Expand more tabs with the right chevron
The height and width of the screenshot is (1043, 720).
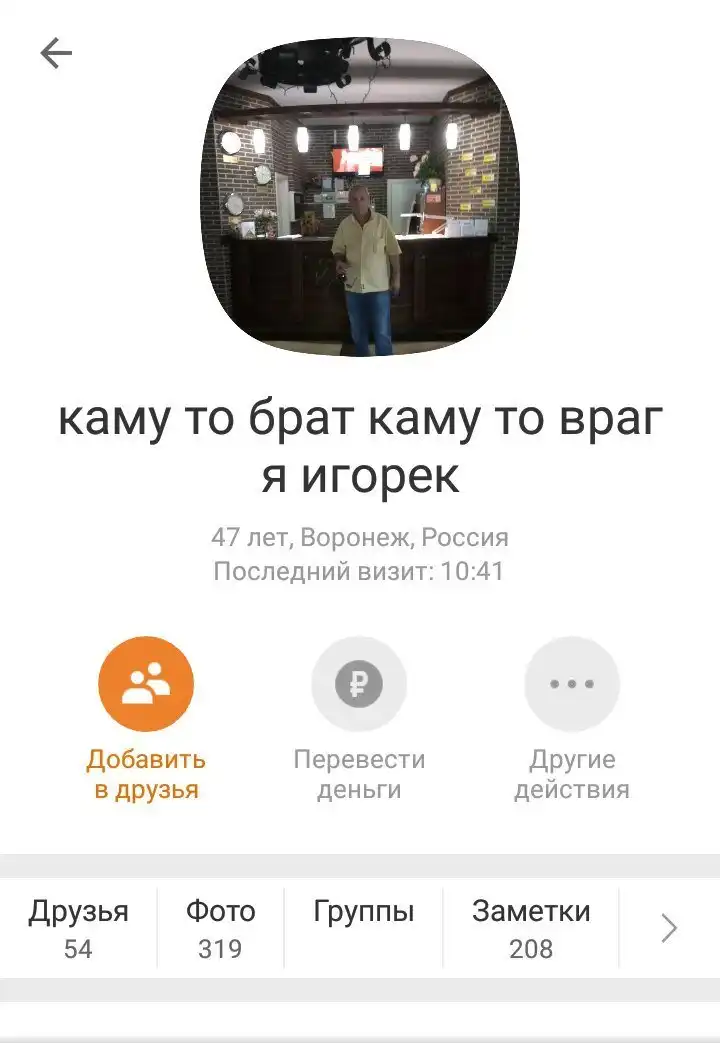670,929
